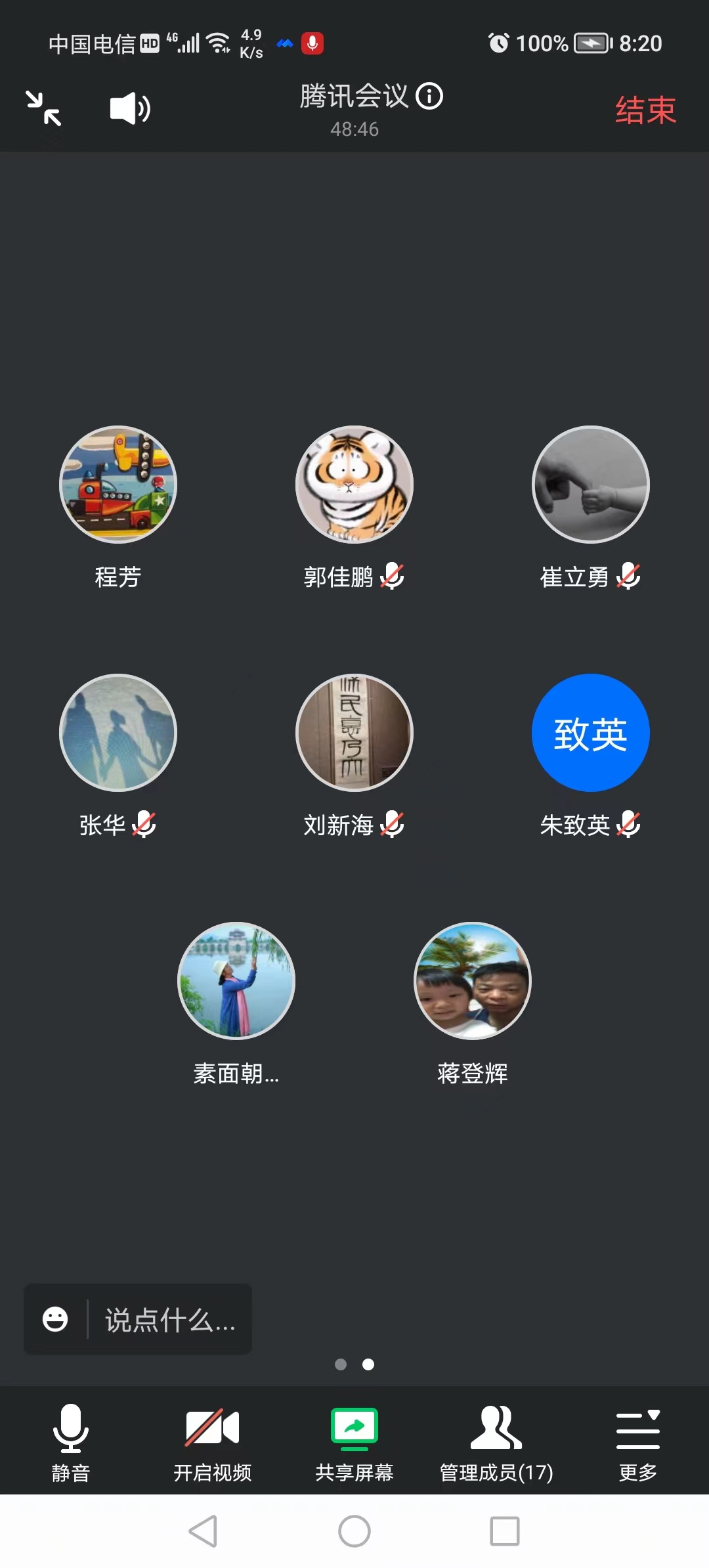Open meeting info next to 腾讯会议
Image resolution: width=709 pixels, height=1568 pixels.
pos(430,97)
